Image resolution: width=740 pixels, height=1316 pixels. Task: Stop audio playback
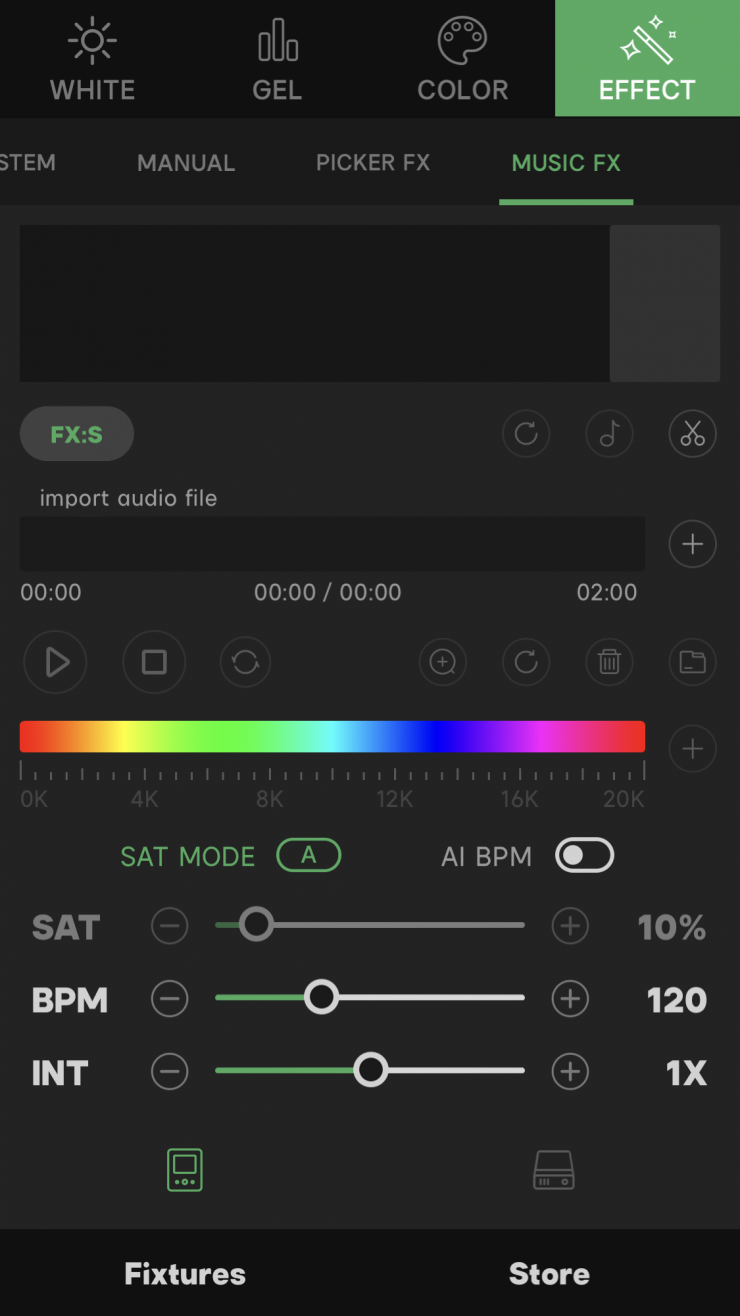[x=154, y=662]
